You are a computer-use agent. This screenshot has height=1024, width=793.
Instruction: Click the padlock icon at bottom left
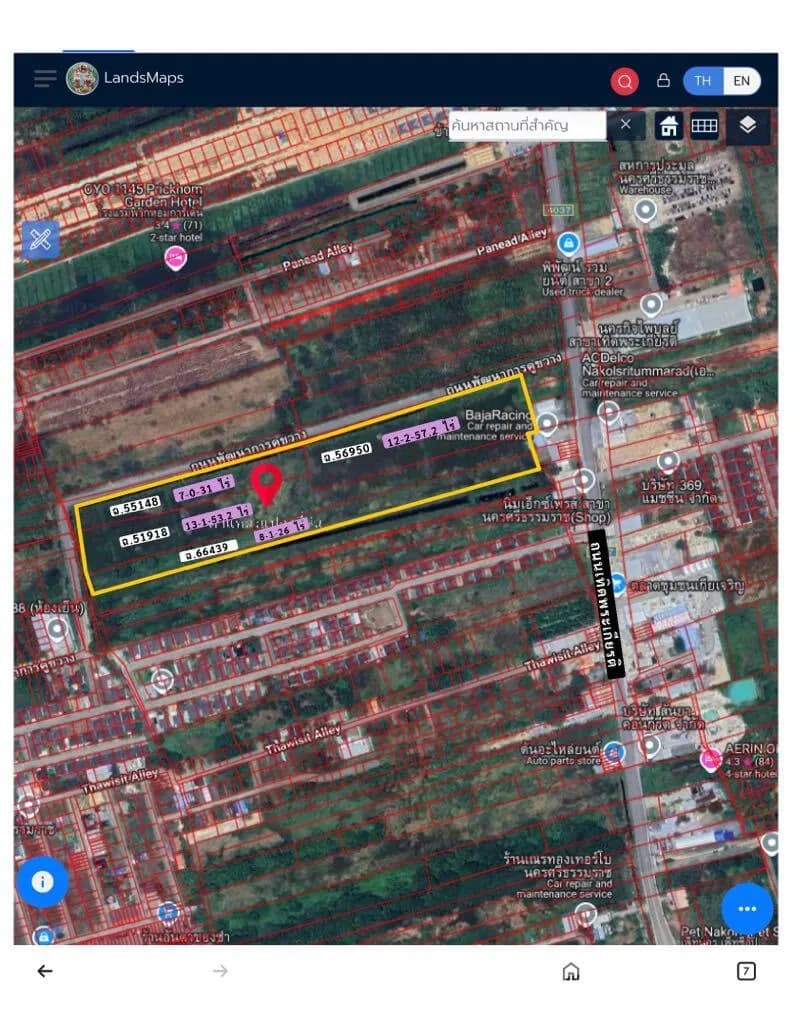coord(43,936)
